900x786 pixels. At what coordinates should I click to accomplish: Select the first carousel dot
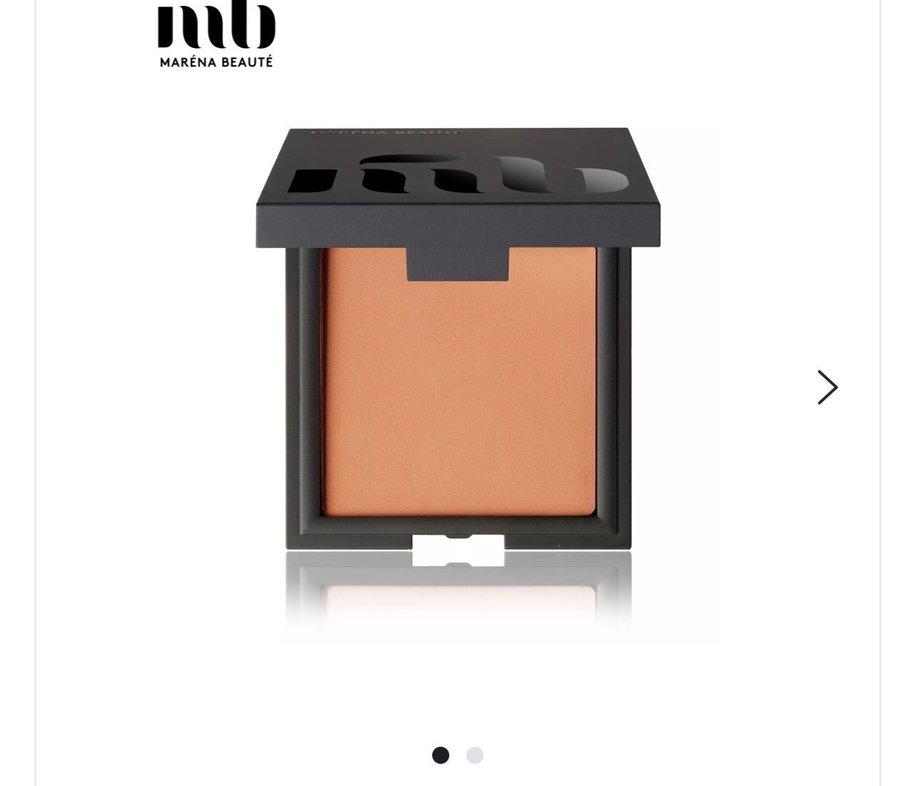[x=440, y=755]
